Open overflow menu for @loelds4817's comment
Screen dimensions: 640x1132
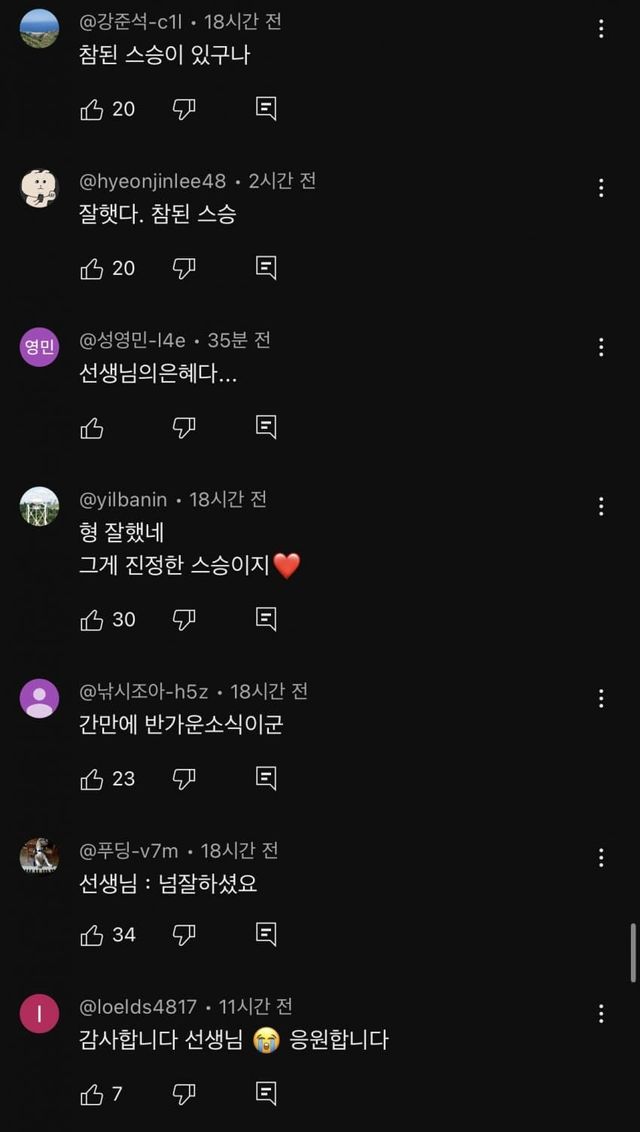point(601,1014)
